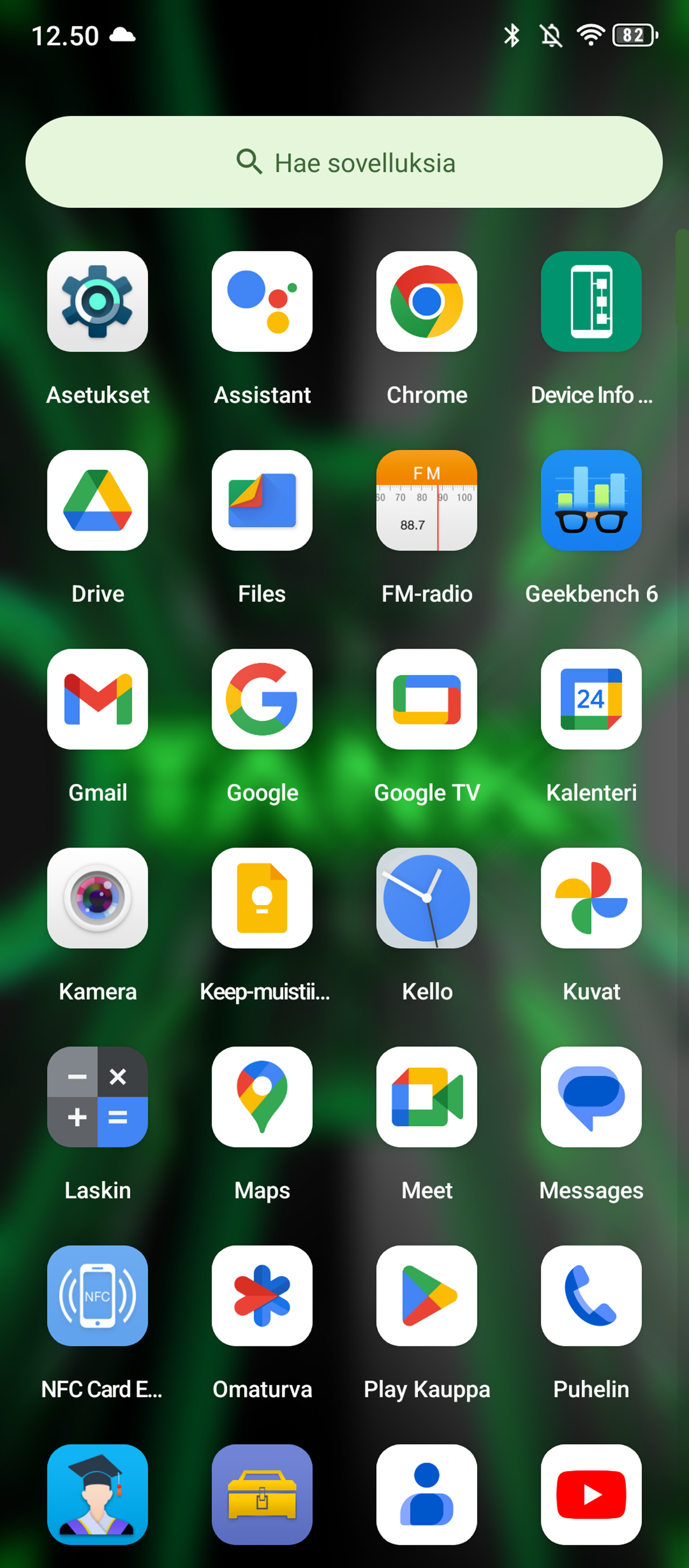Launch the YouTube app
Screen dimensions: 689x1568
(x=591, y=1494)
